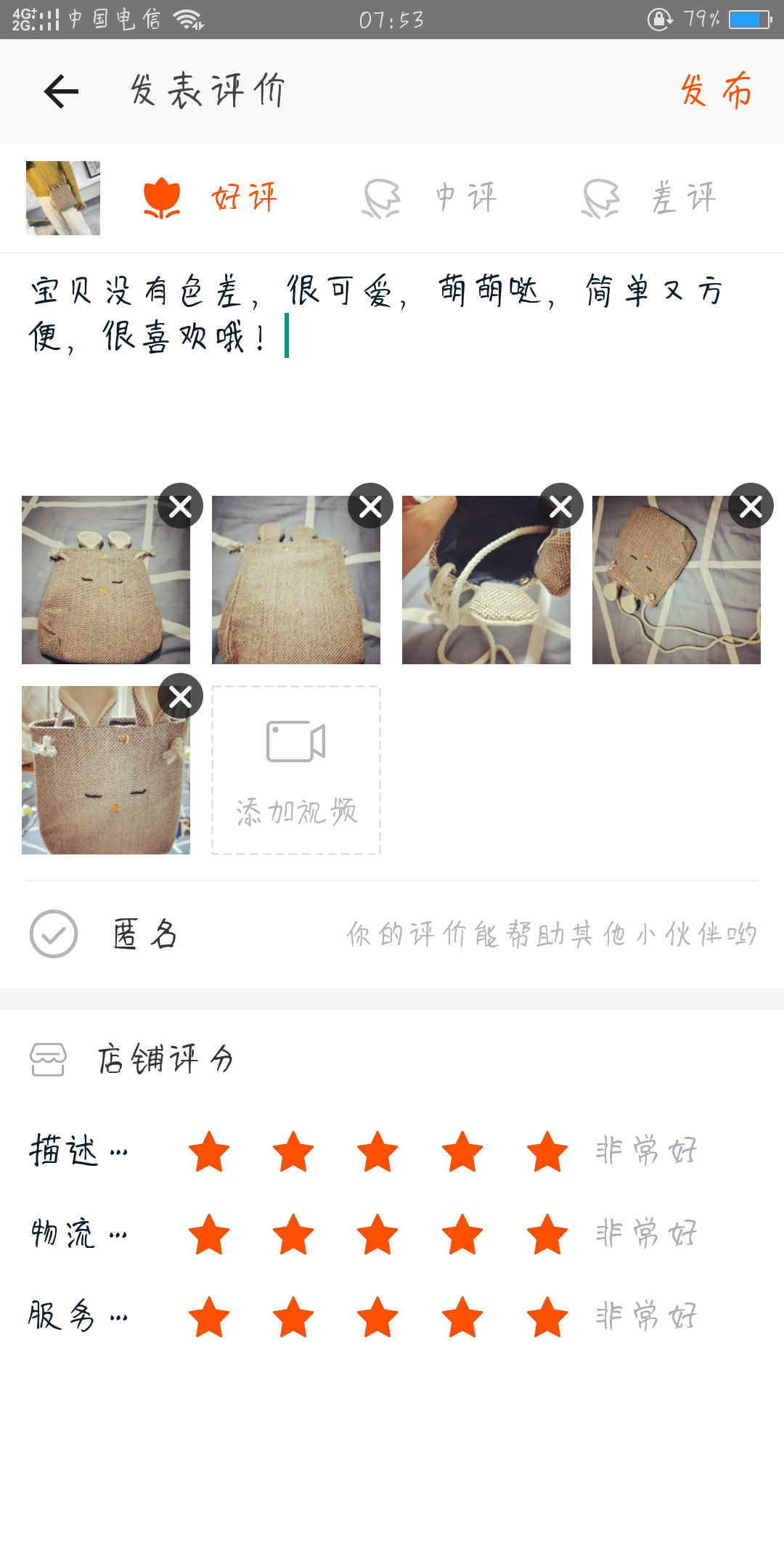
Task: Delete the second uploaded photo
Action: click(370, 506)
